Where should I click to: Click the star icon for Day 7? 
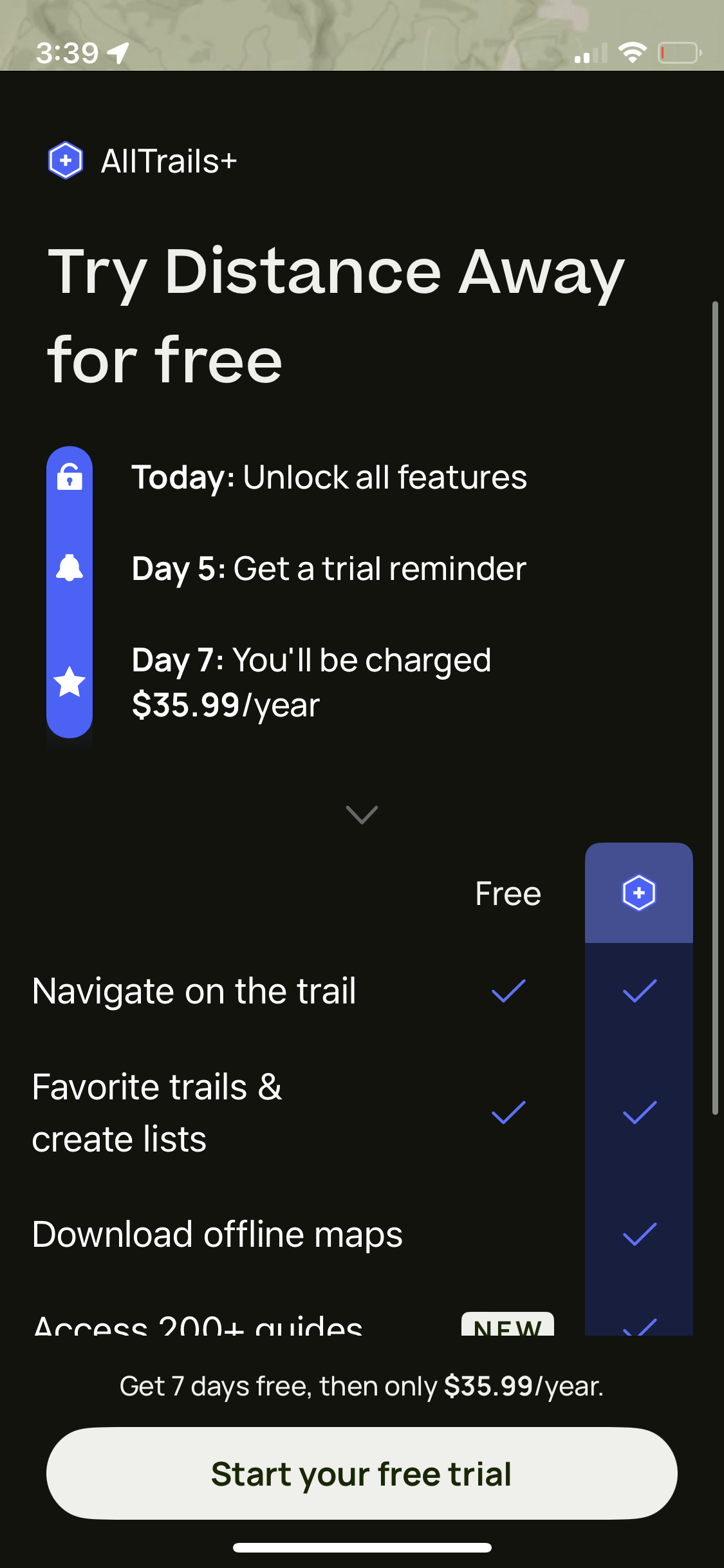click(x=70, y=684)
